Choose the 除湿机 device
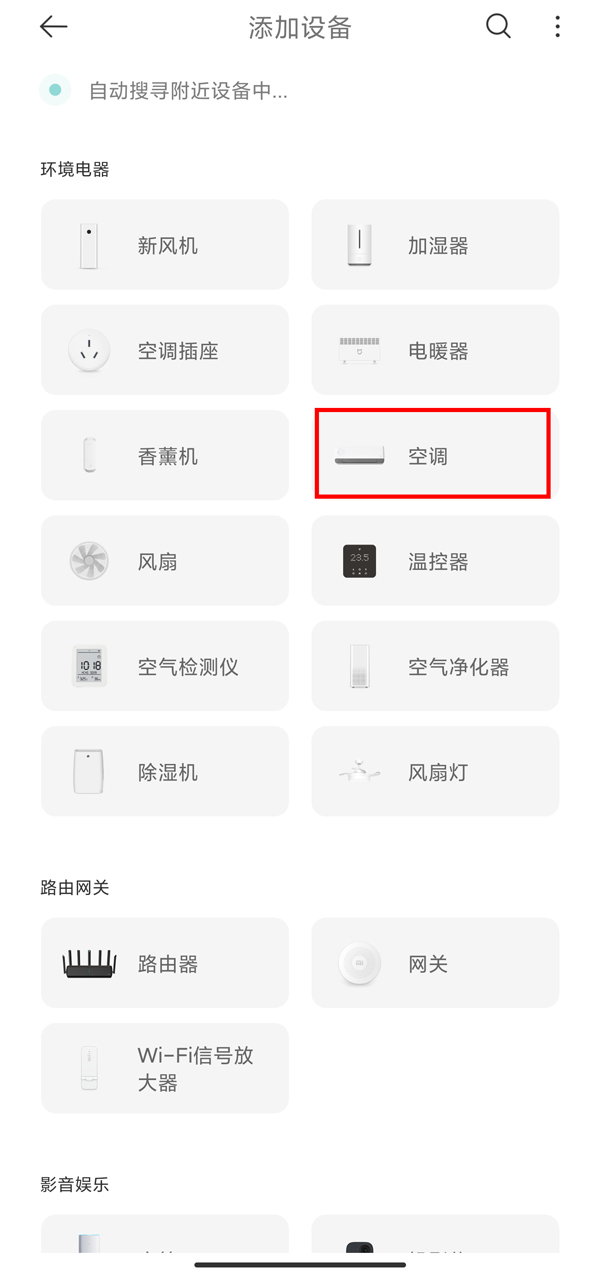 [165, 772]
